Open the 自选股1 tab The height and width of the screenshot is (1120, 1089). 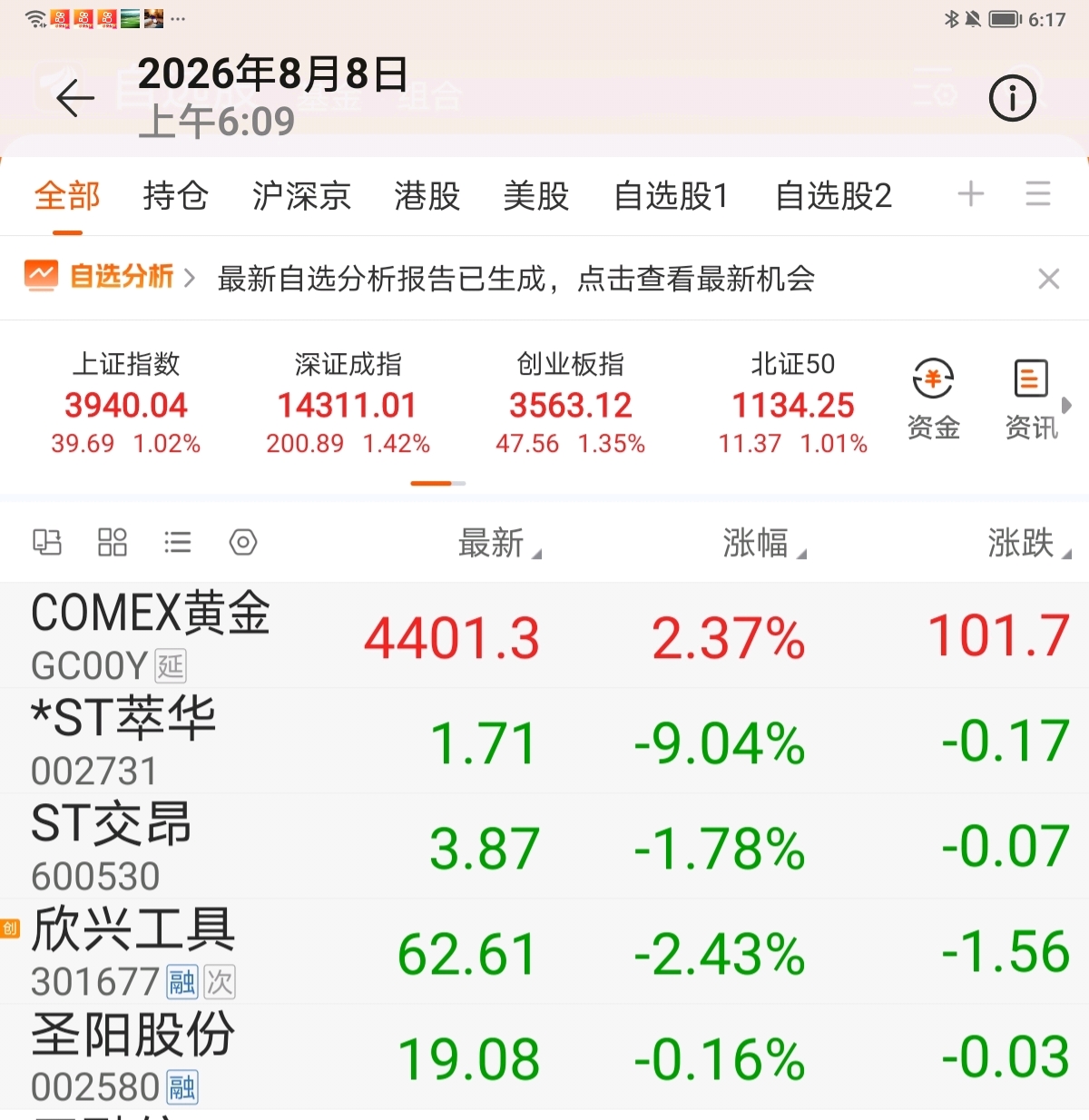tap(671, 195)
